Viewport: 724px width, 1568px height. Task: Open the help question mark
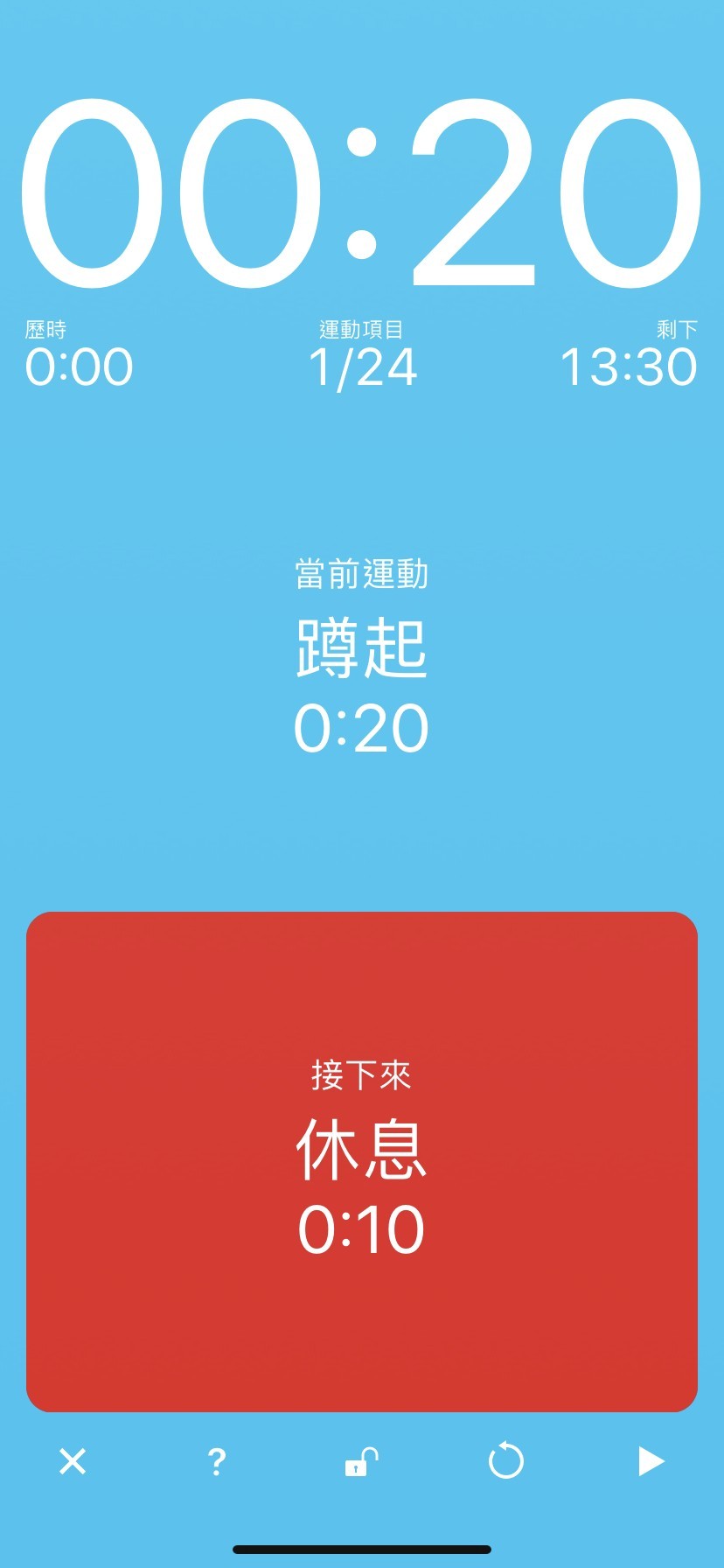tap(217, 1462)
